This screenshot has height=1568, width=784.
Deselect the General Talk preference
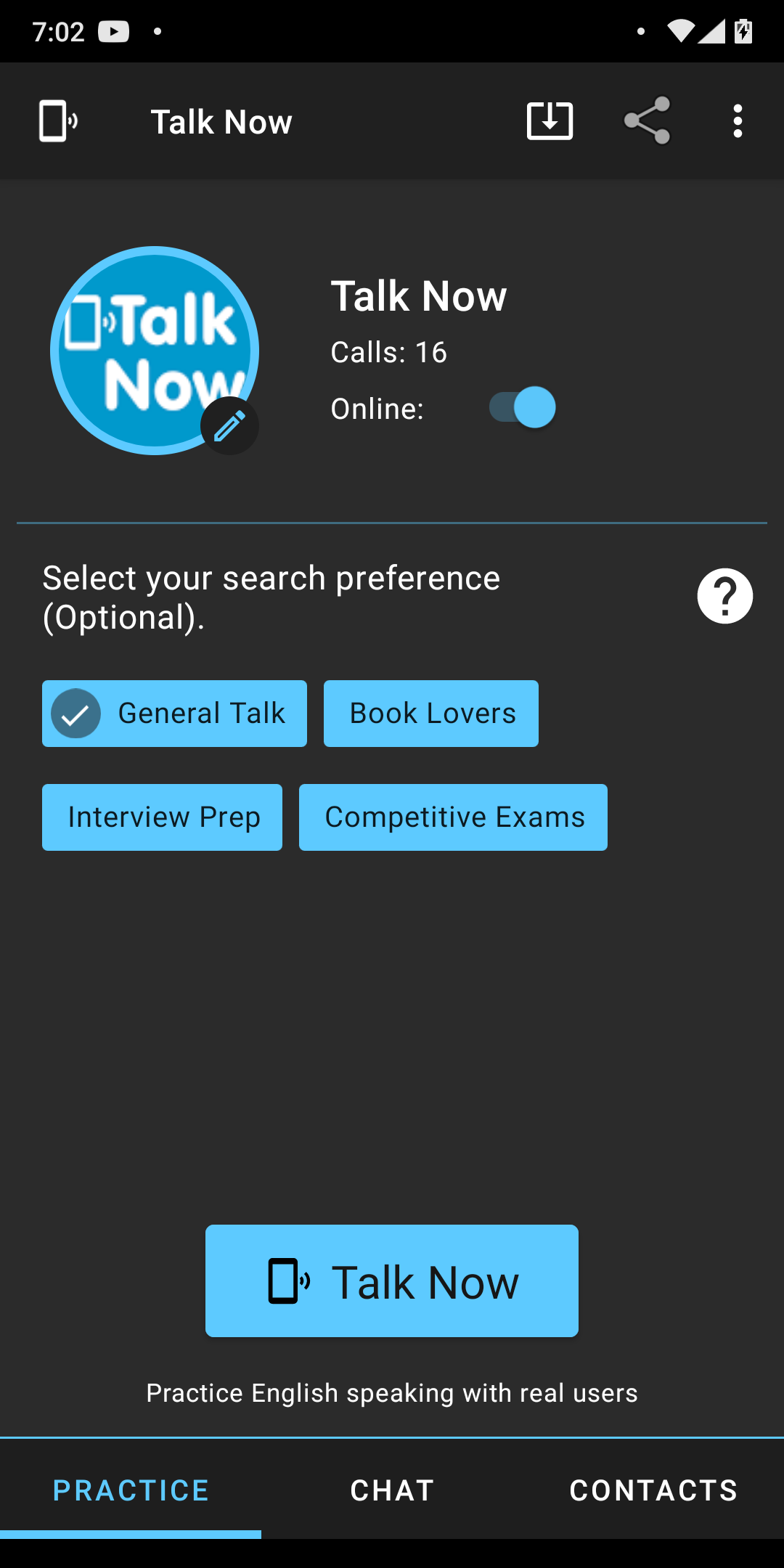pos(174,714)
